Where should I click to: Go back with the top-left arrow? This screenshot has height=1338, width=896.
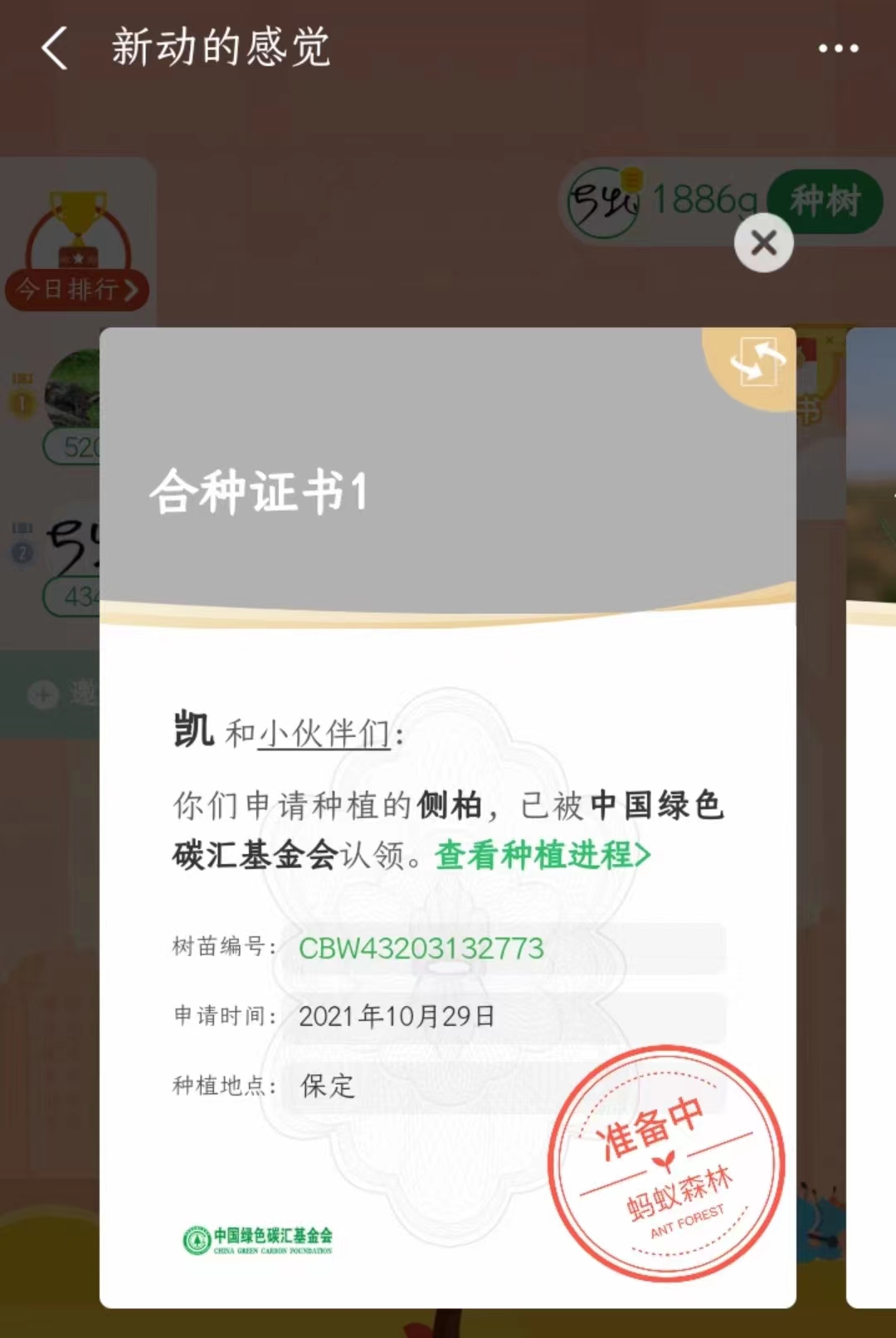[x=55, y=48]
